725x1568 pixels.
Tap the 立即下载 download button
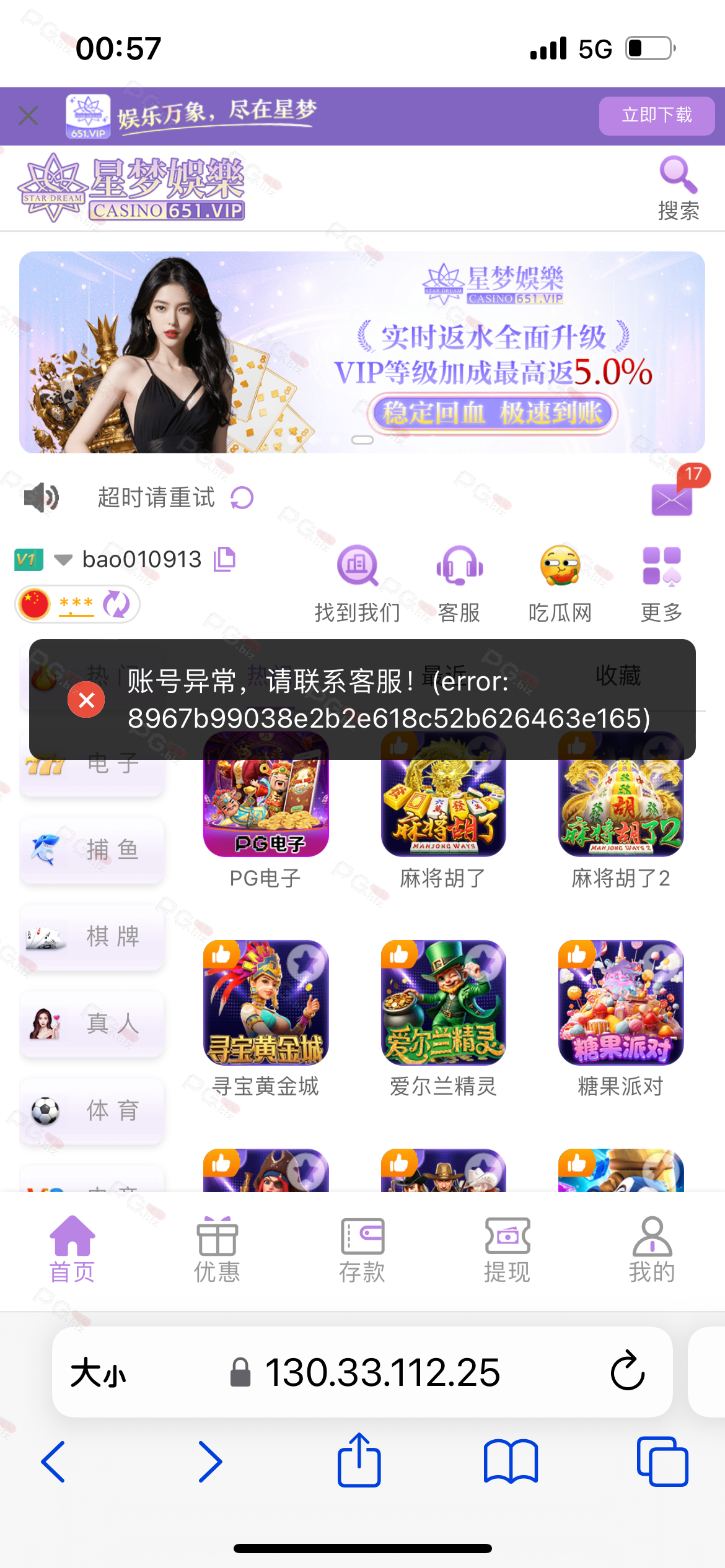656,116
